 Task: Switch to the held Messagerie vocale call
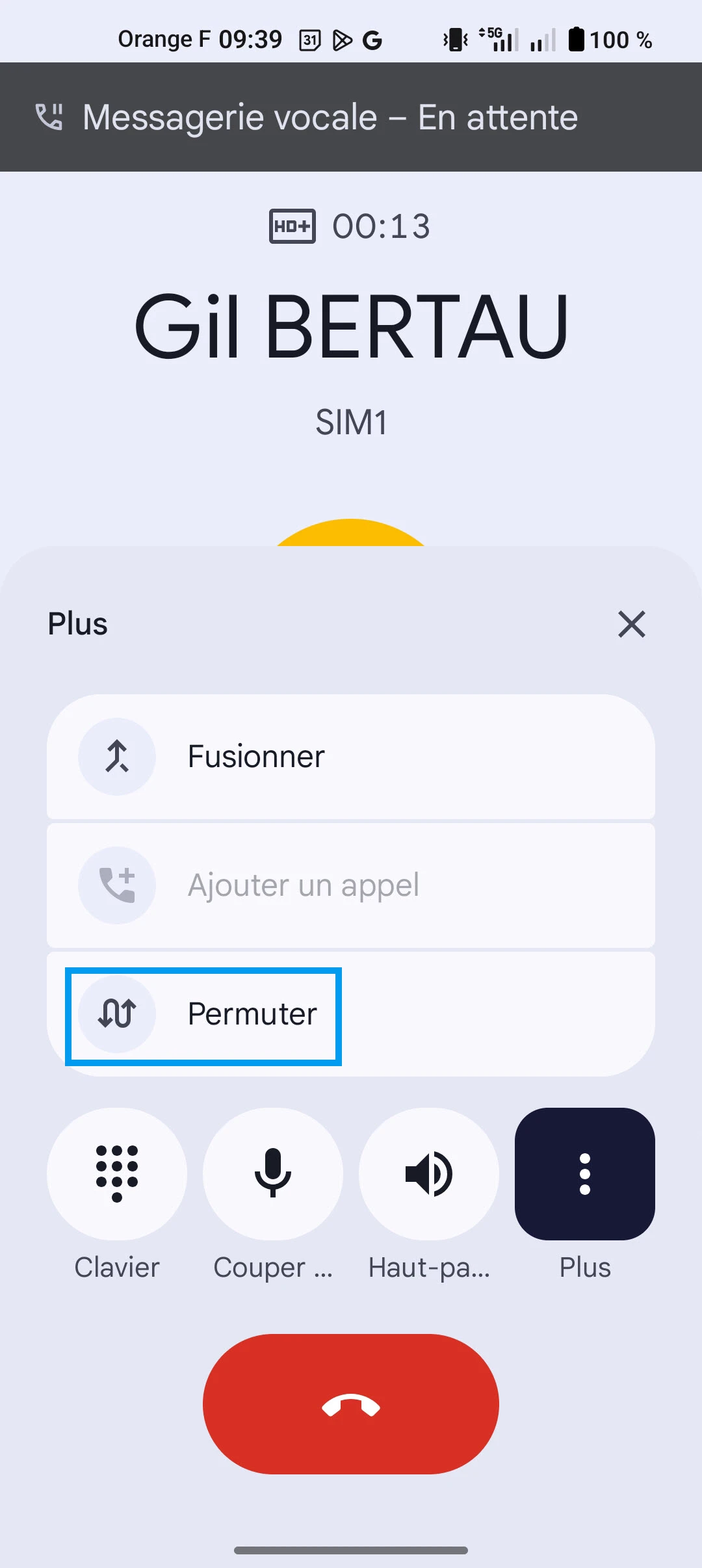tap(351, 117)
